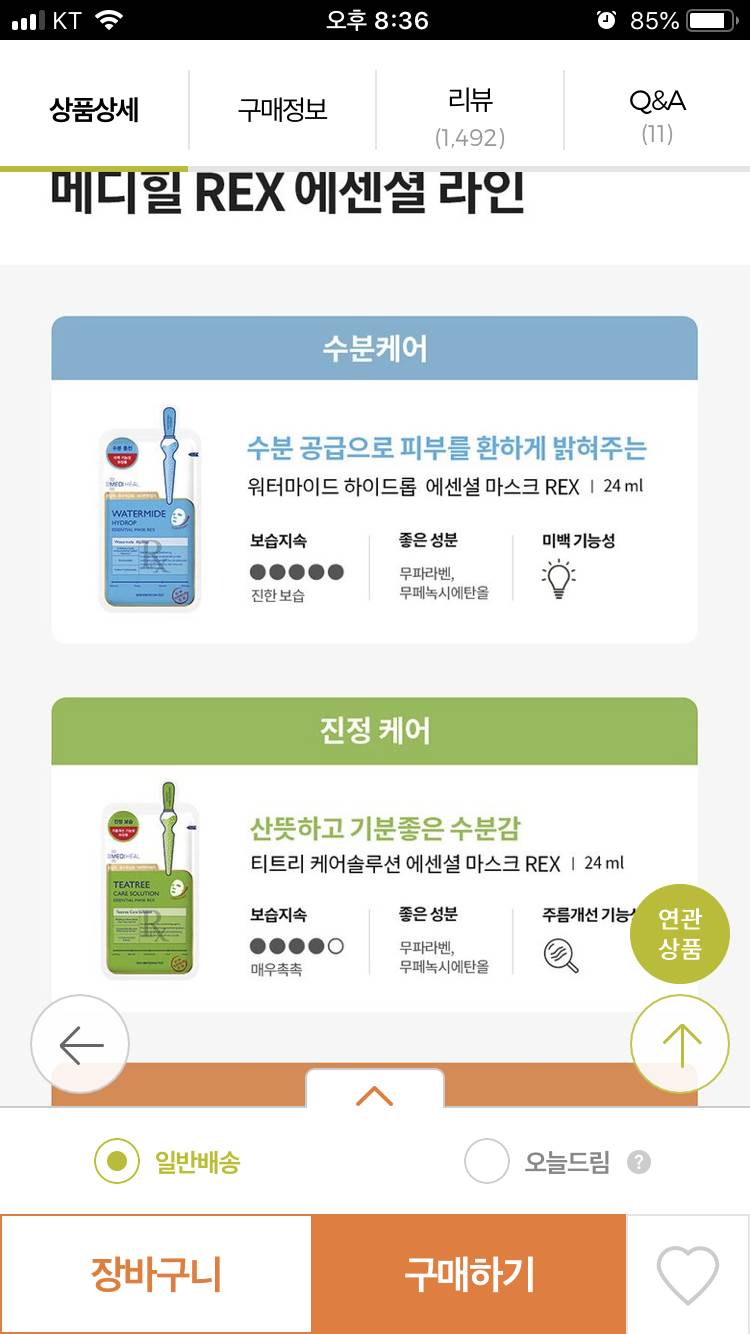
Task: Open the 연관상품 related products icon
Action: [x=679, y=932]
